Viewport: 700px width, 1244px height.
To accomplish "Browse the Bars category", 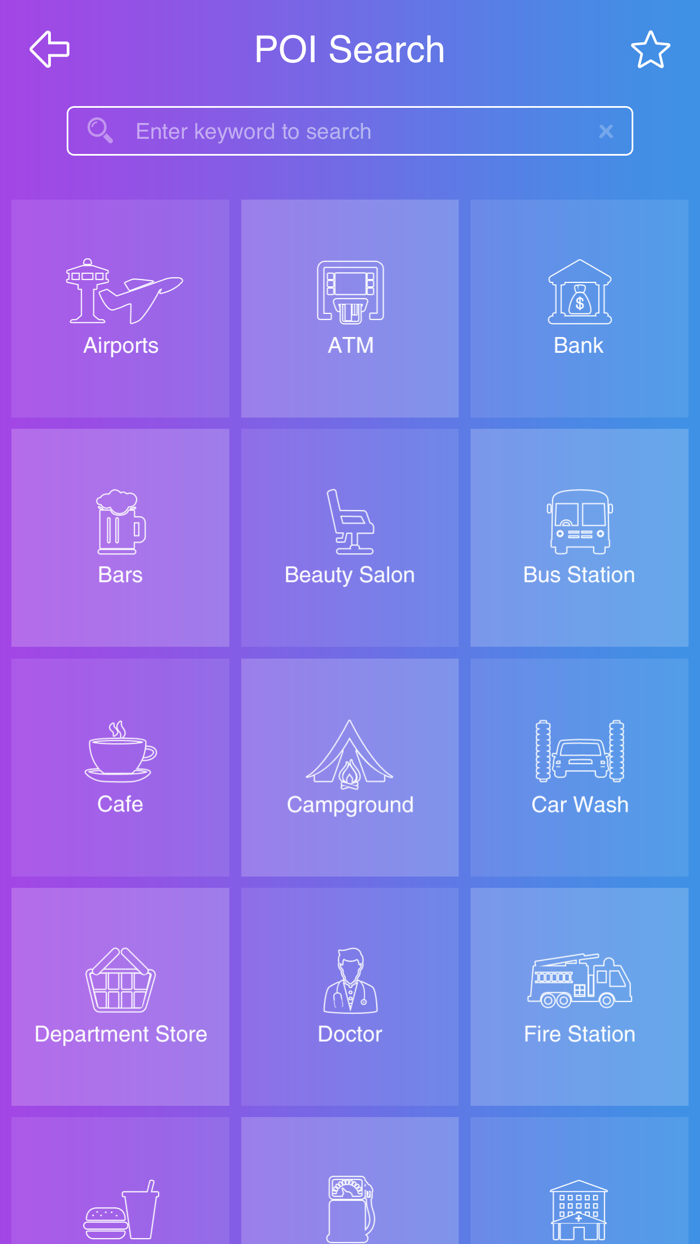I will coord(120,537).
